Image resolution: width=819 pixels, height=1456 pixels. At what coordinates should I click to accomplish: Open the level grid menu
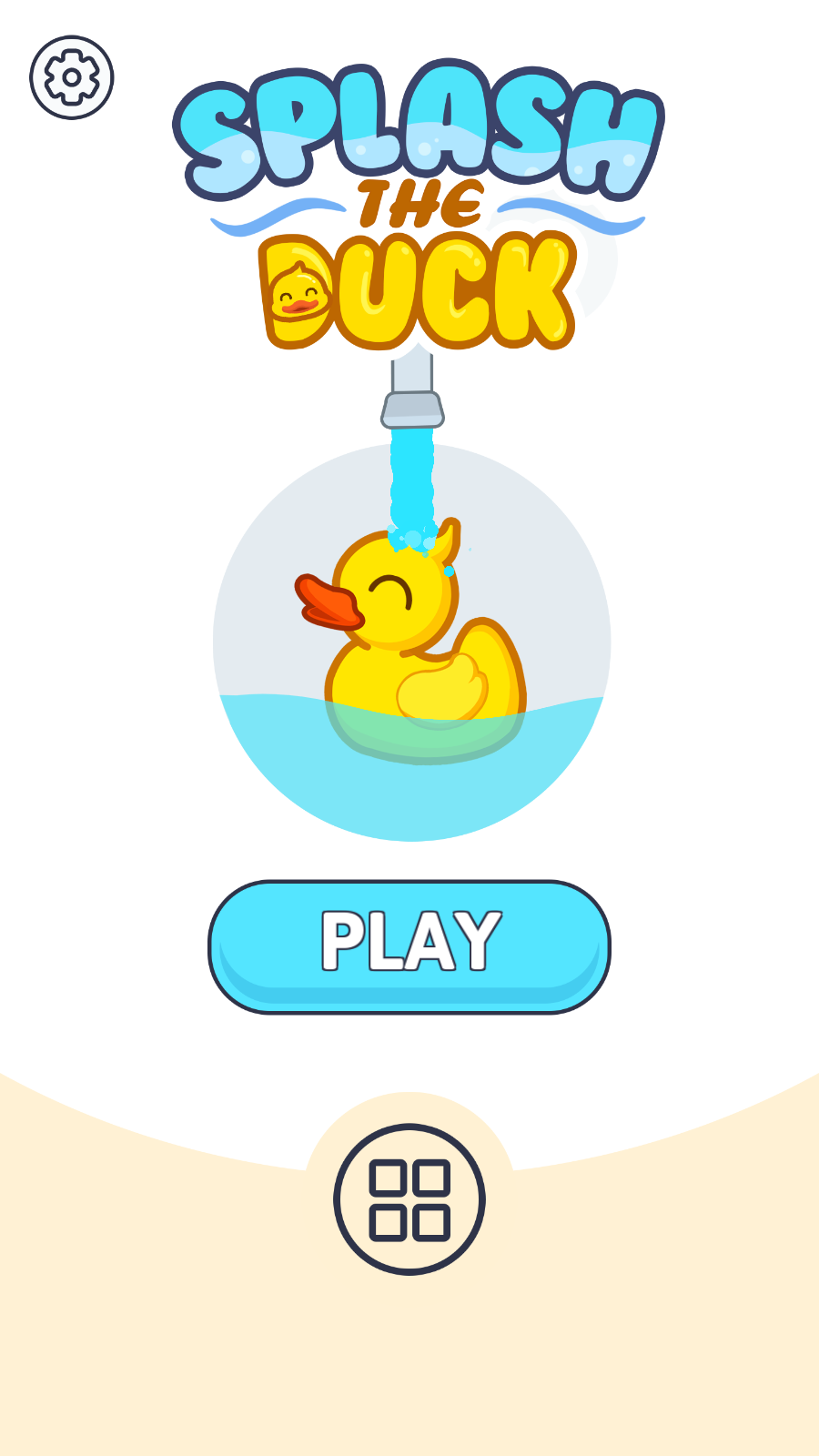coord(409,1198)
